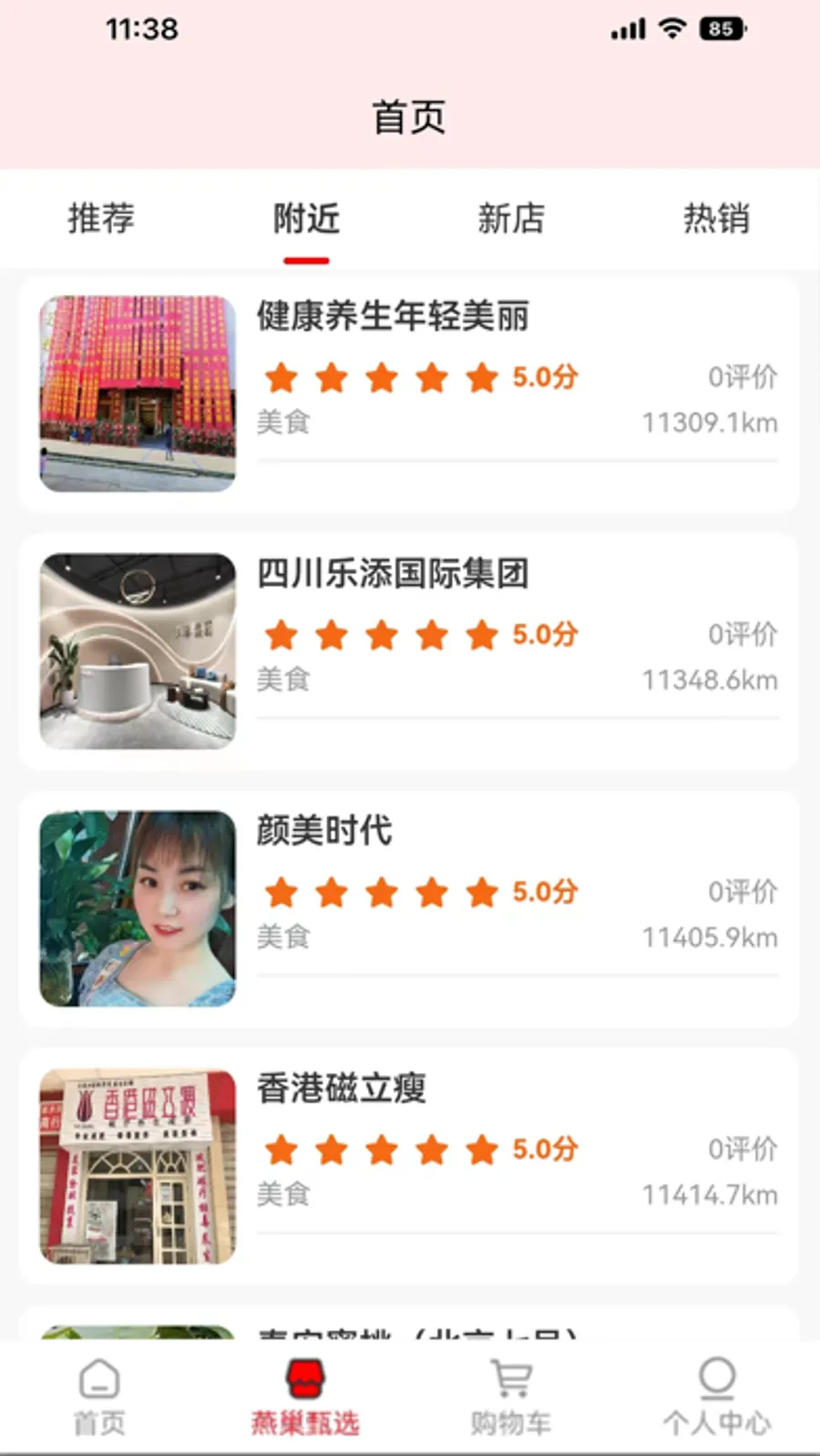Open the 颜美时代 shop card
The image size is (820, 1456).
pos(409,908)
